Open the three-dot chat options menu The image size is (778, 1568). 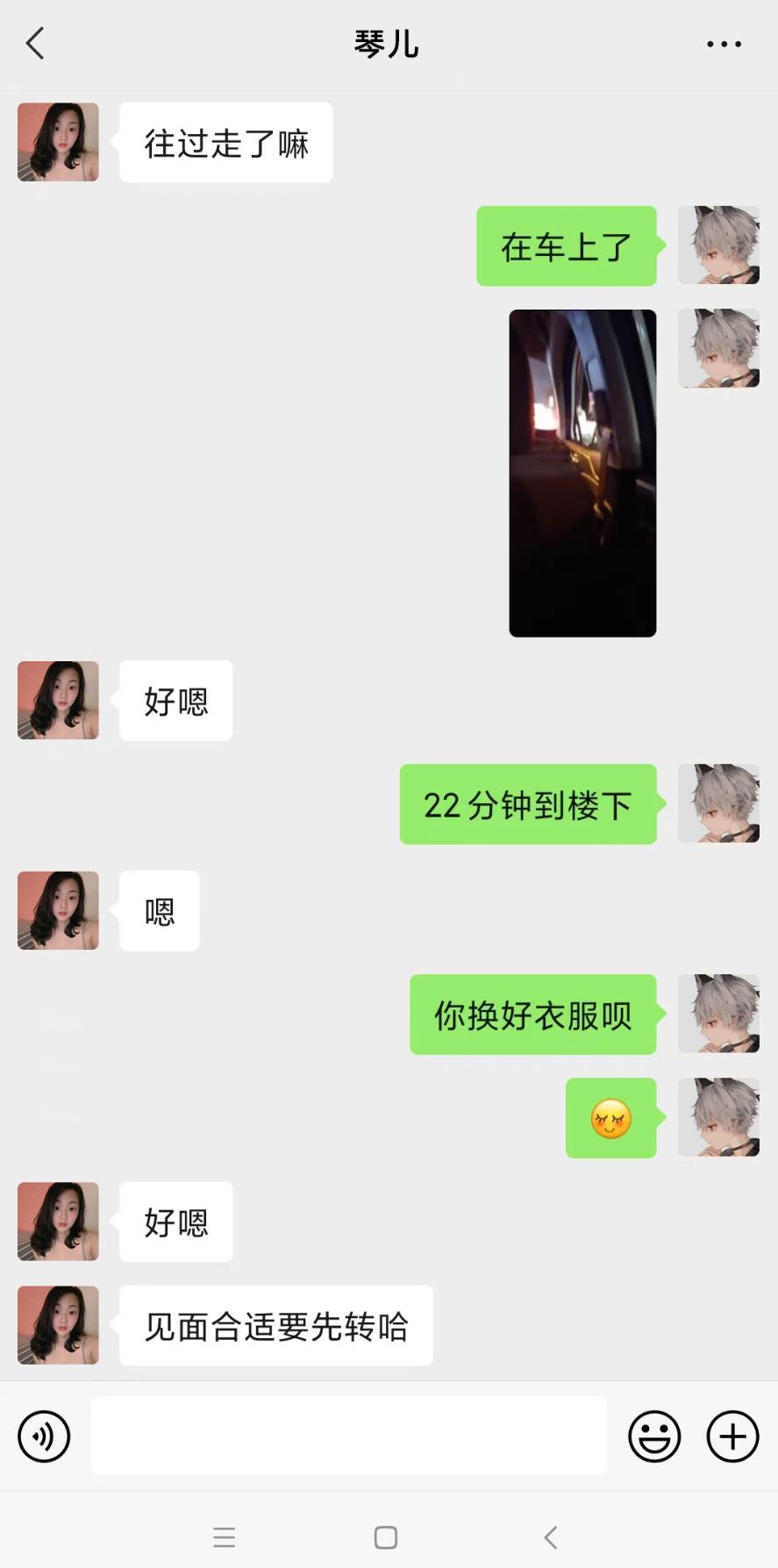724,44
